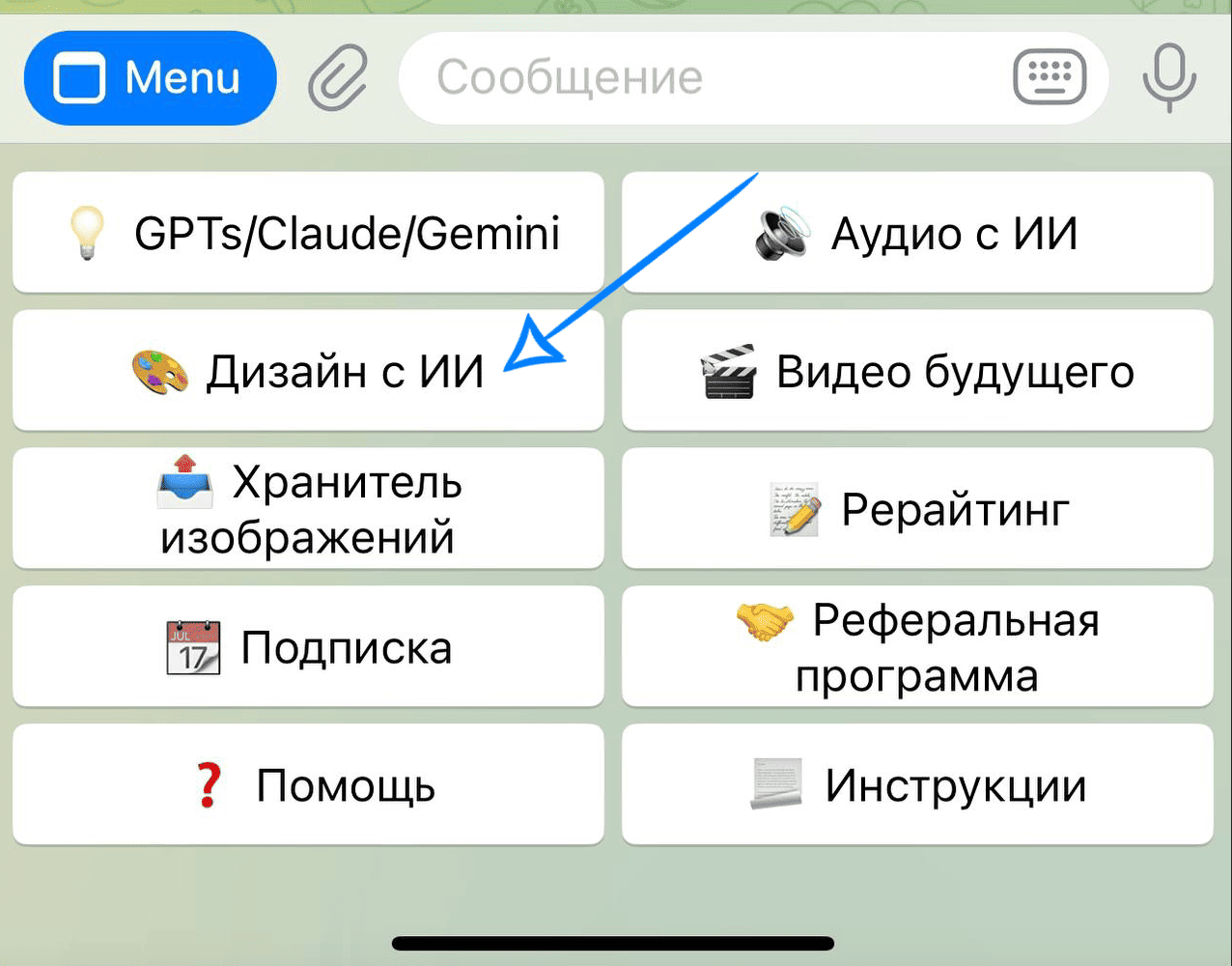Screen dimensions: 1232x966
Task: Tap the Помощь button
Action: [x=308, y=785]
